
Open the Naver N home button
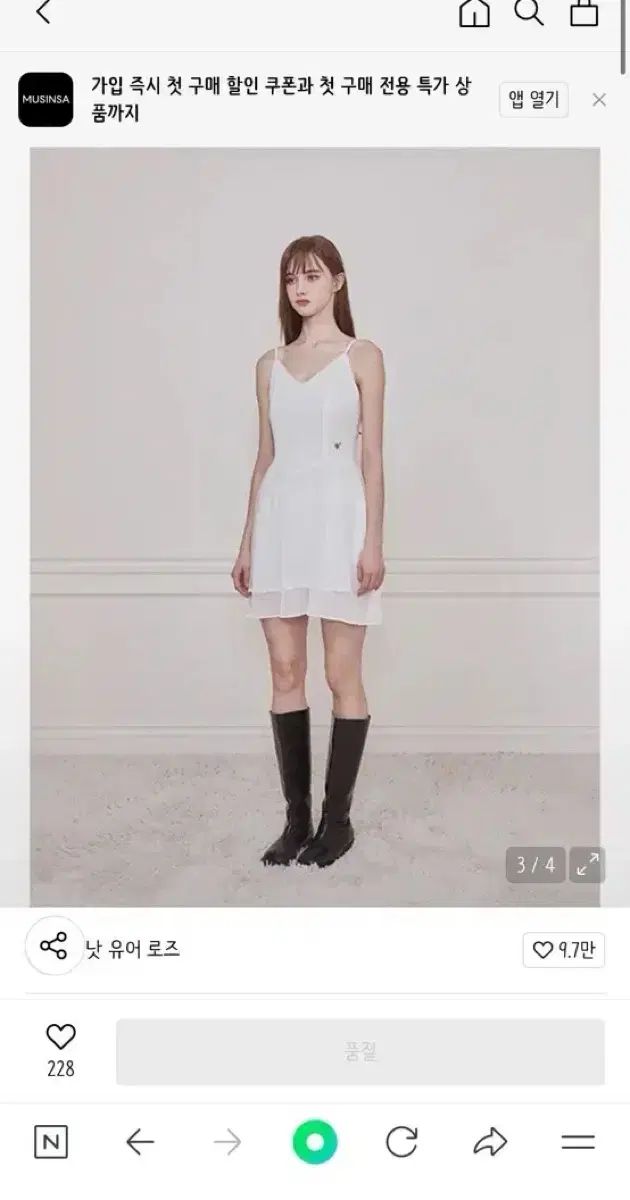[51, 1142]
